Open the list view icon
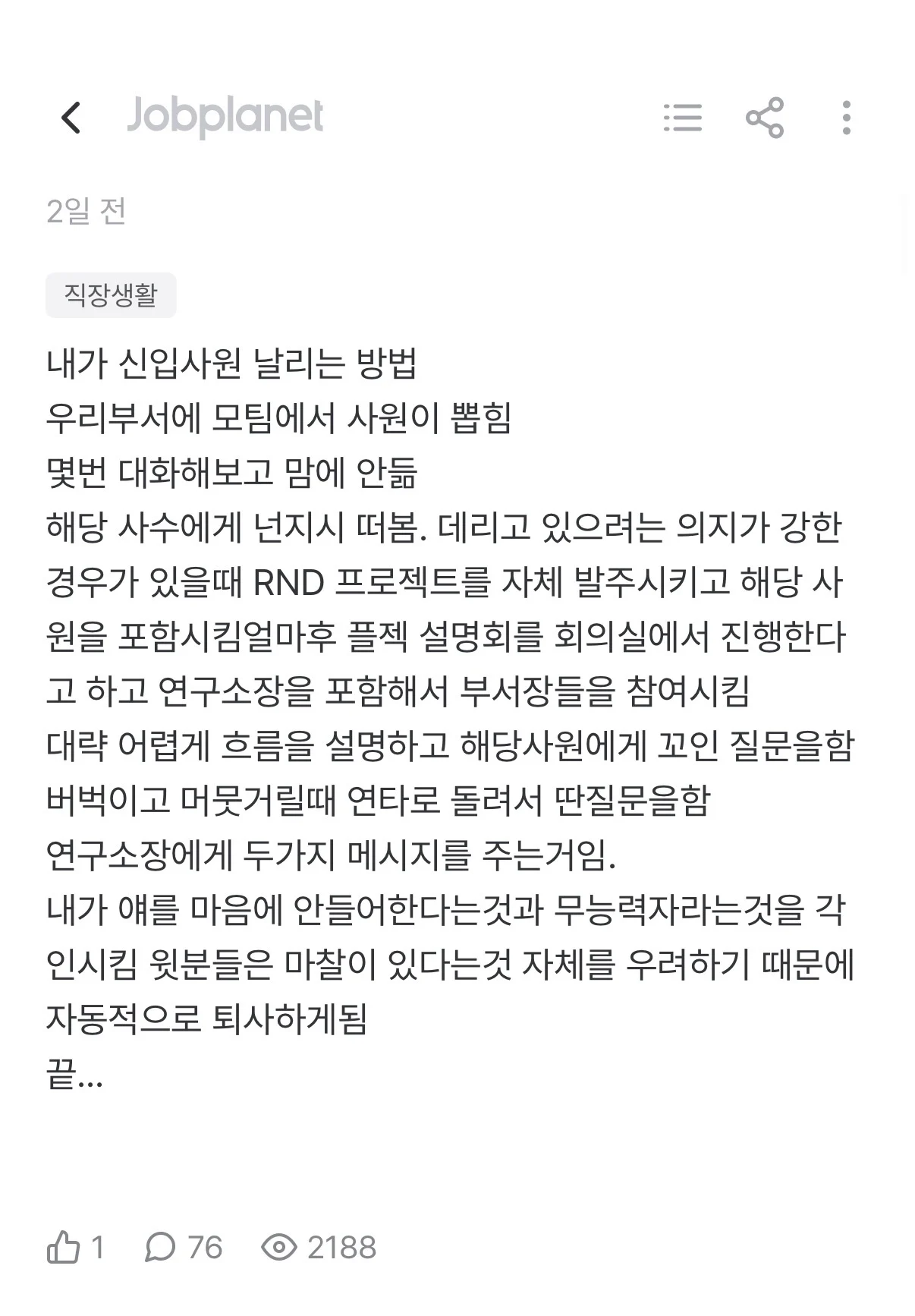The image size is (915, 1316). pyautogui.click(x=682, y=118)
